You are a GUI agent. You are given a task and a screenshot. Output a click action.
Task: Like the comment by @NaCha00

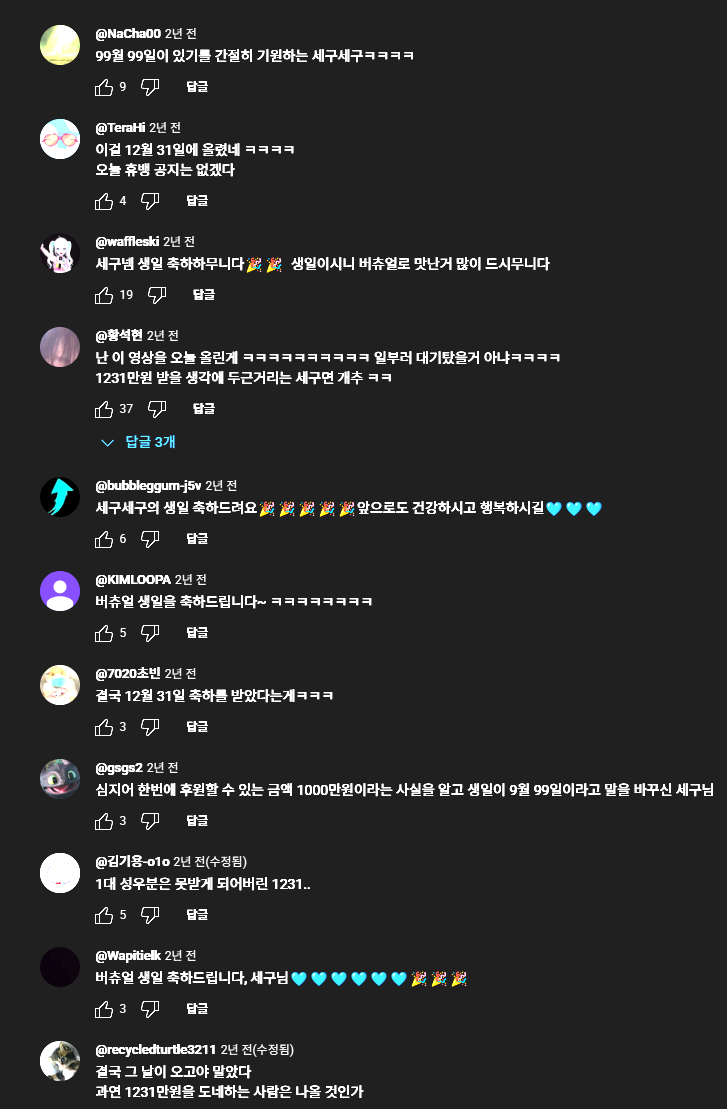click(104, 87)
